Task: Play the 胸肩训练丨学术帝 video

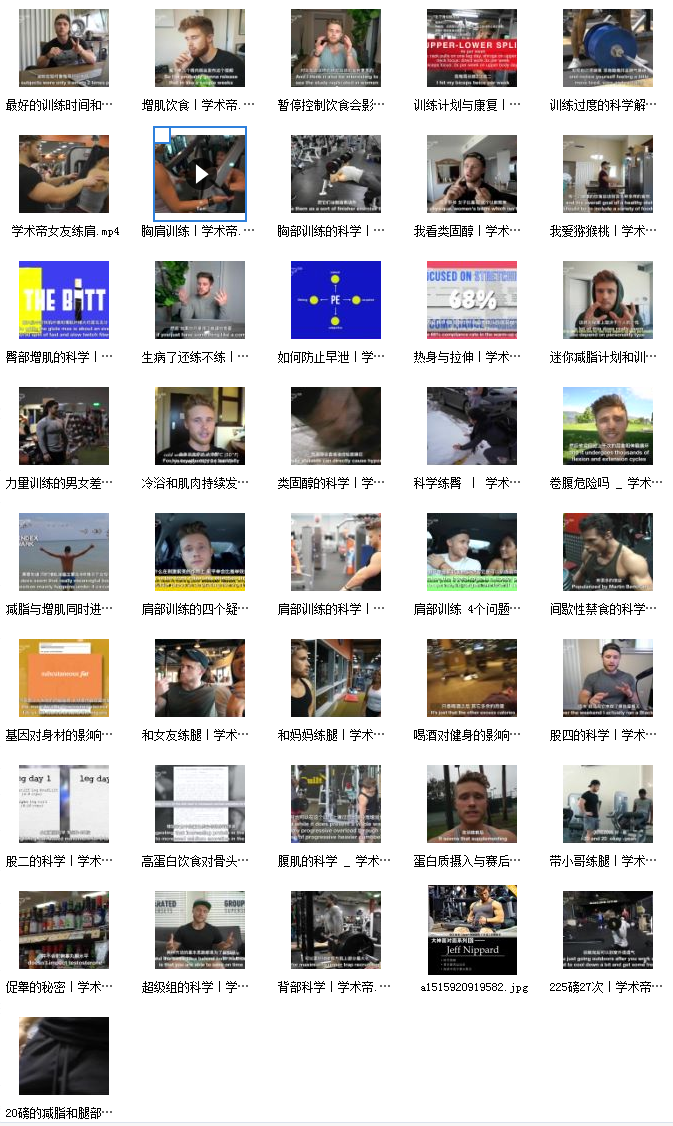Action: (202, 174)
